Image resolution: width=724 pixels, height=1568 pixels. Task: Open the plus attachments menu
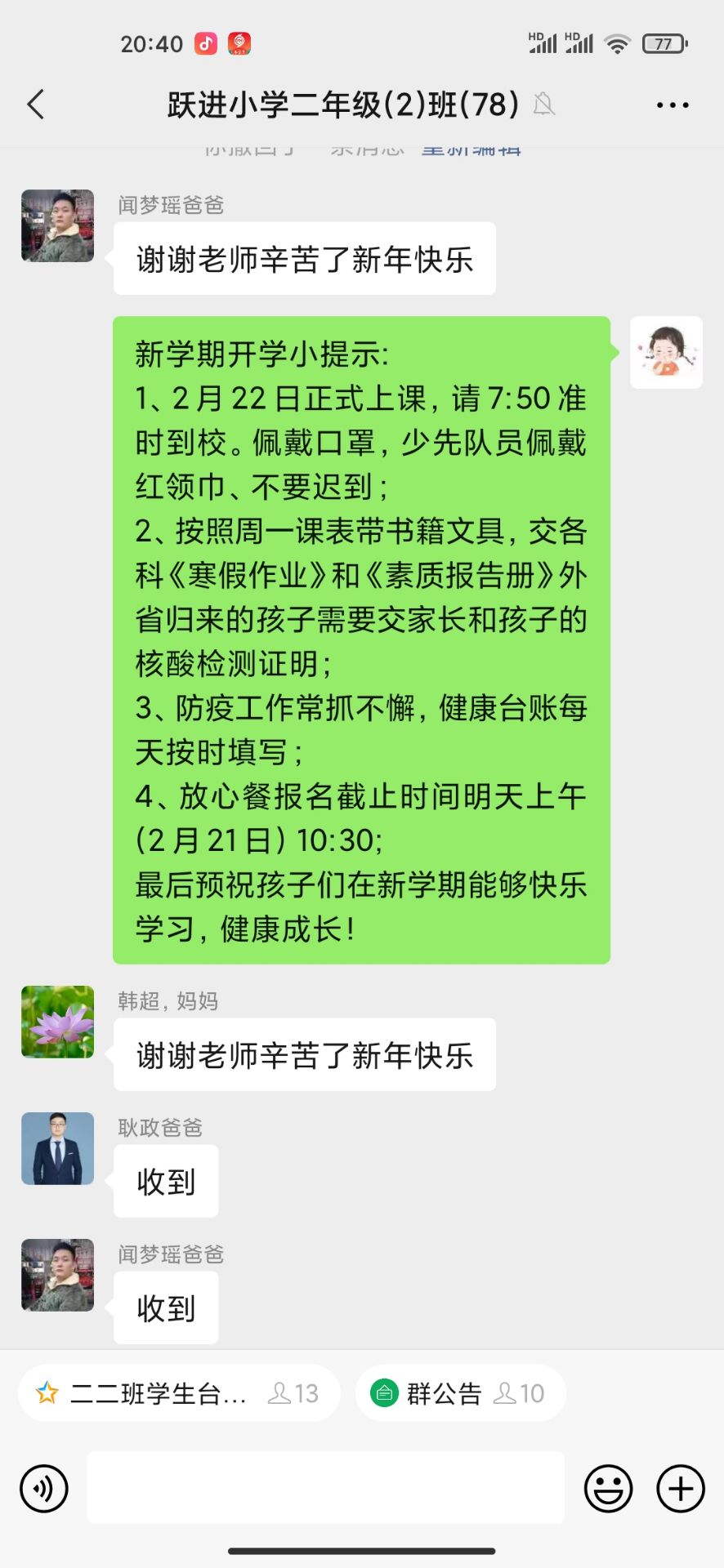point(681,1488)
